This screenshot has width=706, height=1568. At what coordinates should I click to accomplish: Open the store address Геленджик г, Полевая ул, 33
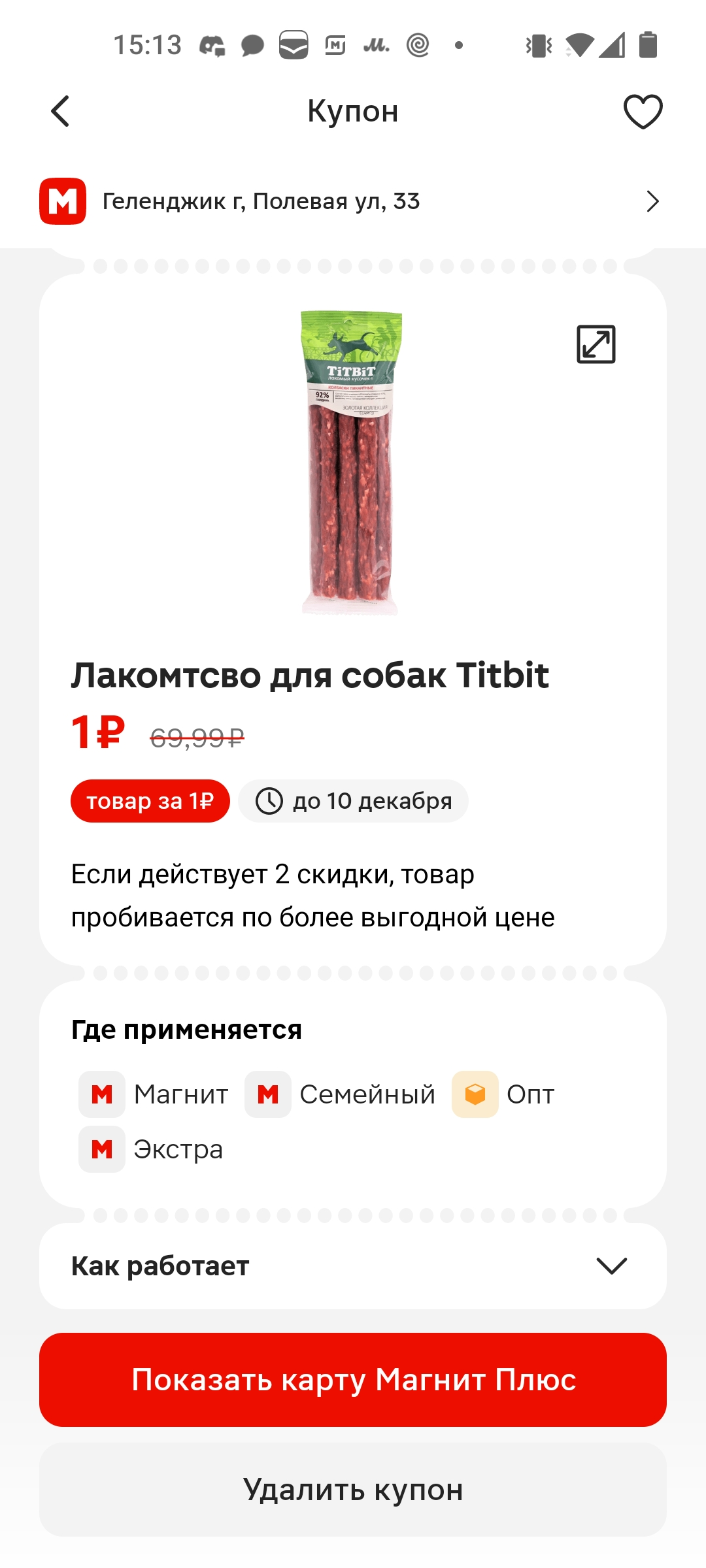(x=353, y=201)
